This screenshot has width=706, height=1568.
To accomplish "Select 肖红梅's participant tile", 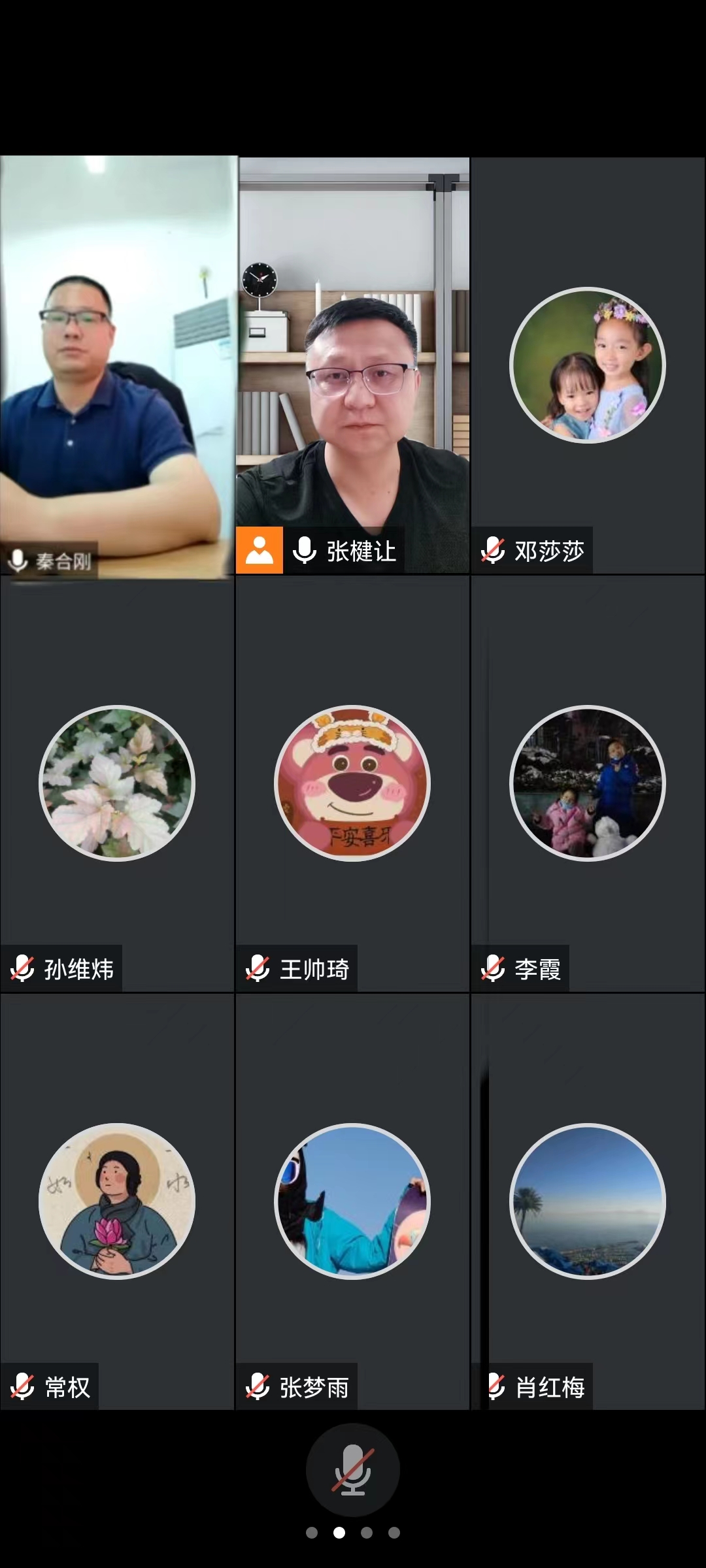I will click(x=588, y=1201).
